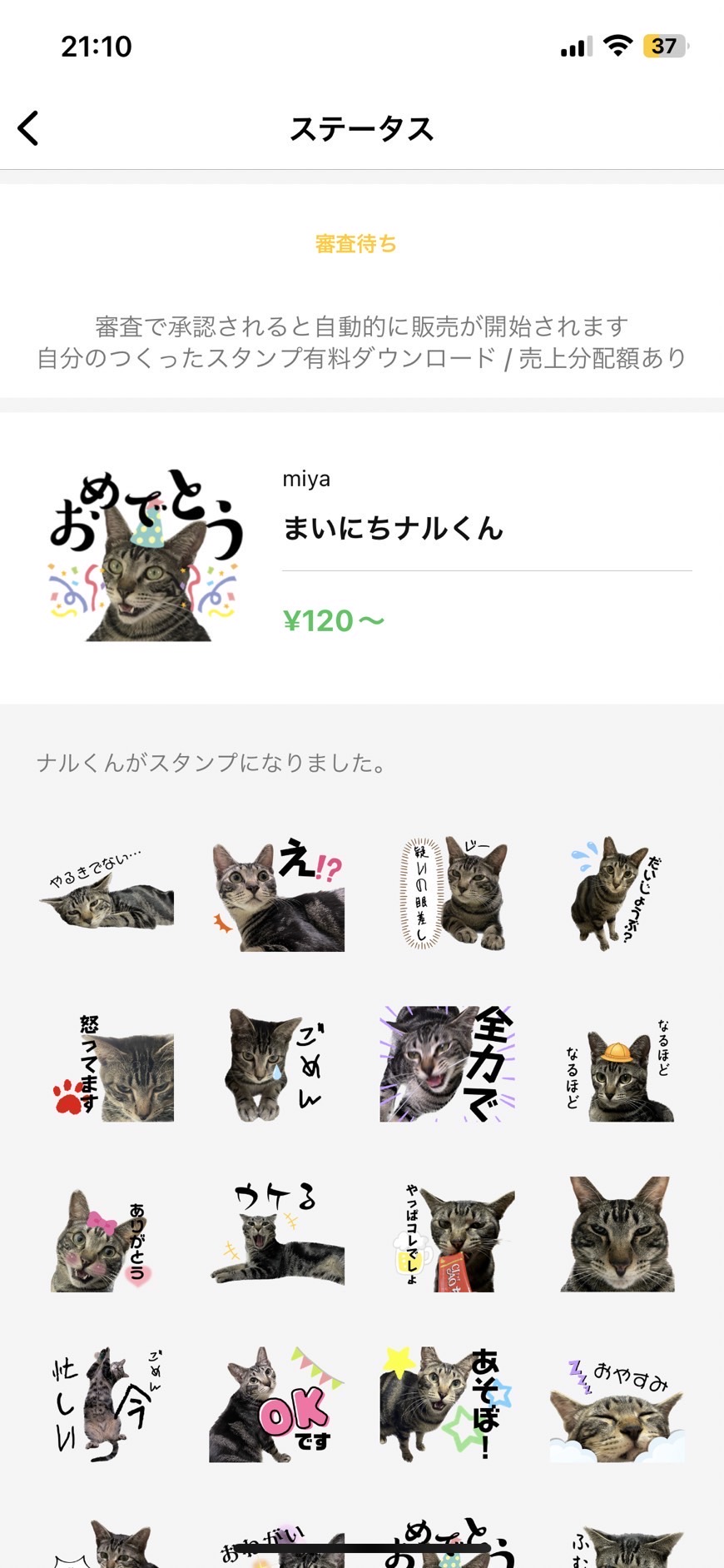This screenshot has width=724, height=1568.
Task: Tap the staring cat face sticker without text
Action: coord(617,1235)
